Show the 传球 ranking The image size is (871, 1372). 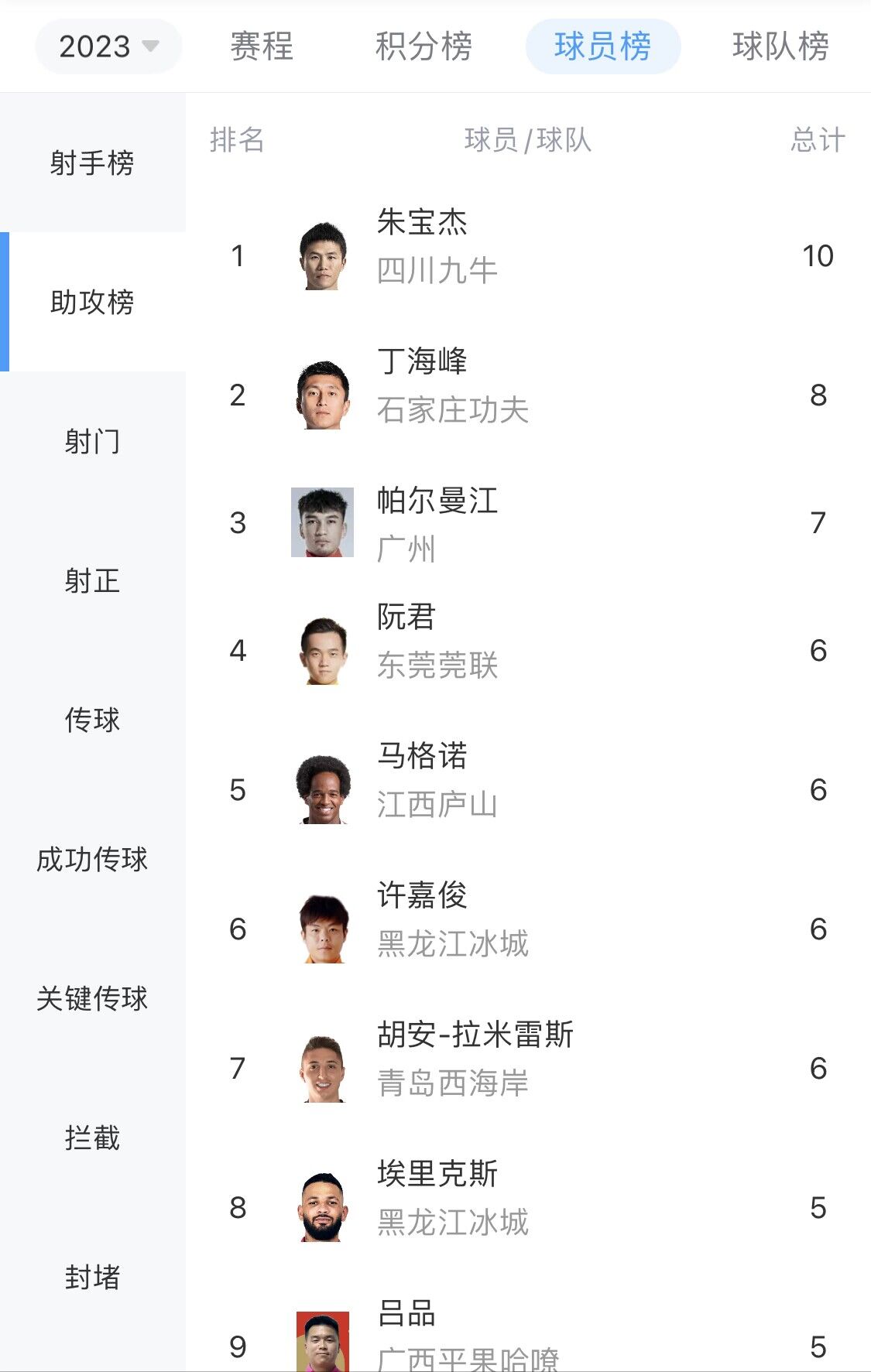92,720
